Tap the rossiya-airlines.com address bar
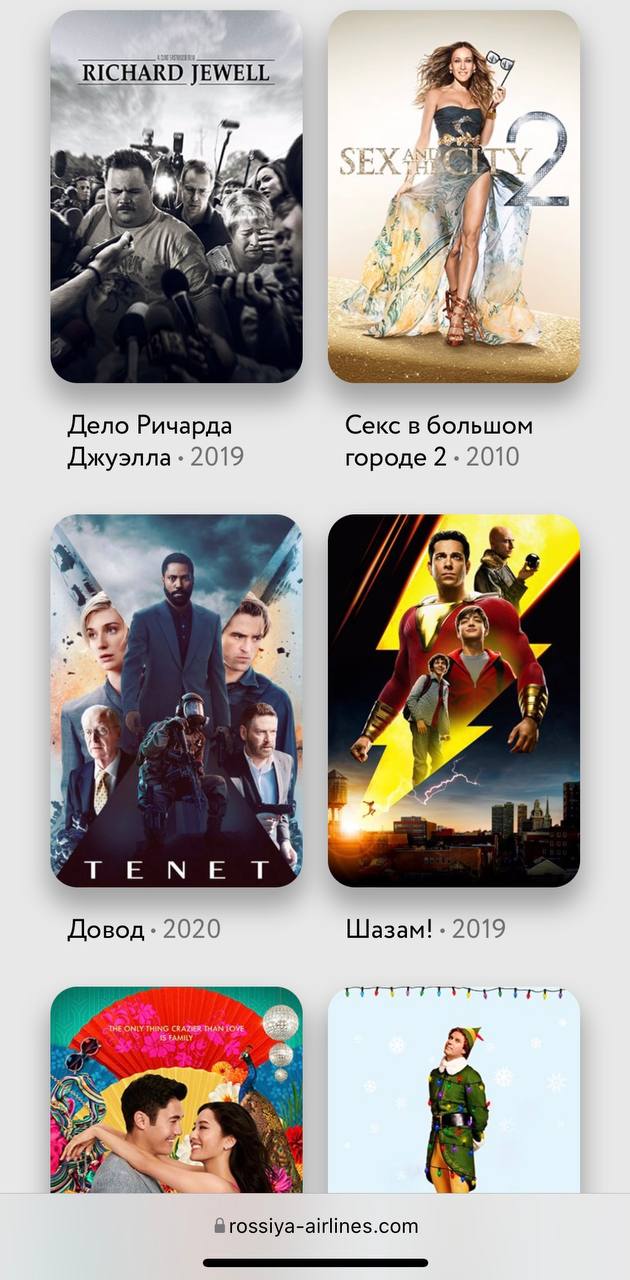 [x=315, y=1226]
